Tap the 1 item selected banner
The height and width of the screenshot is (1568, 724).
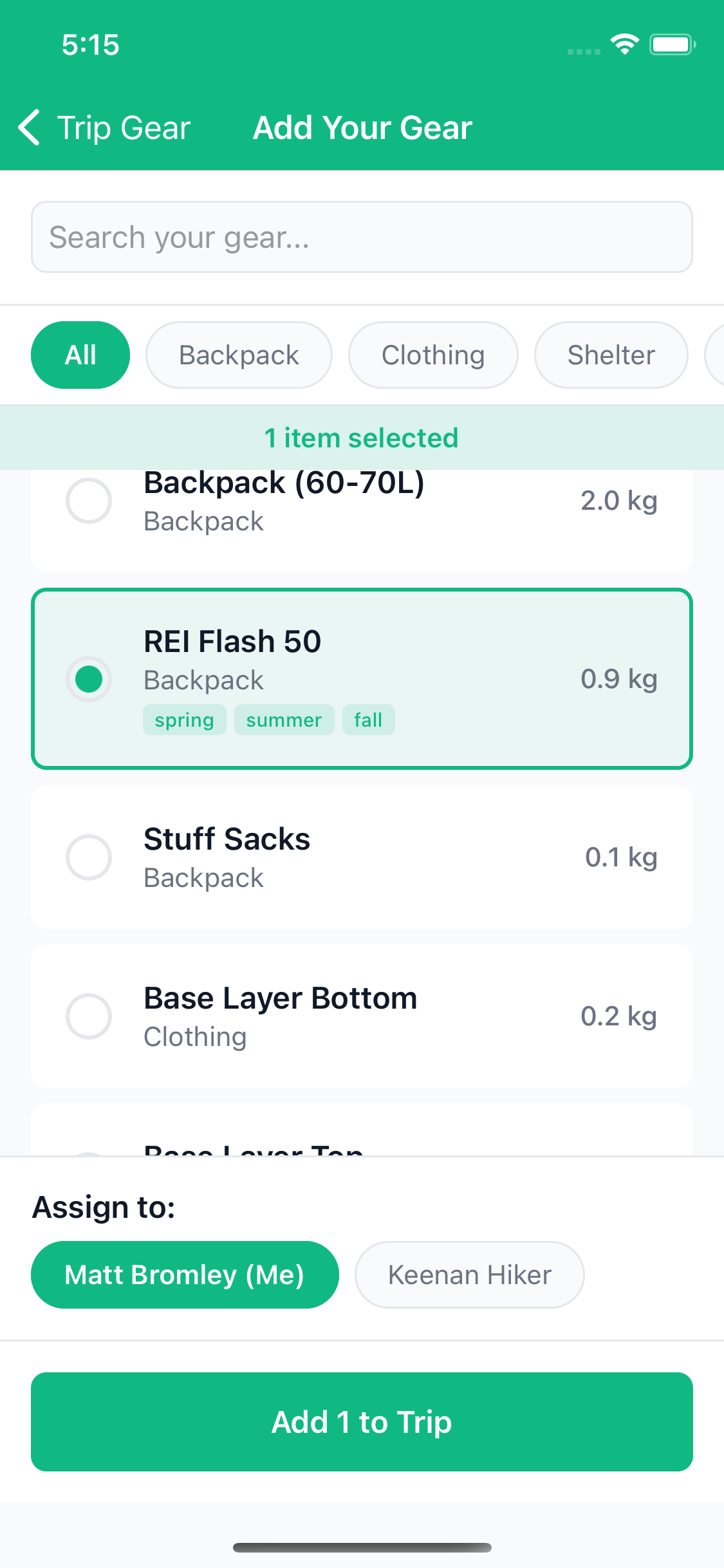tap(362, 437)
